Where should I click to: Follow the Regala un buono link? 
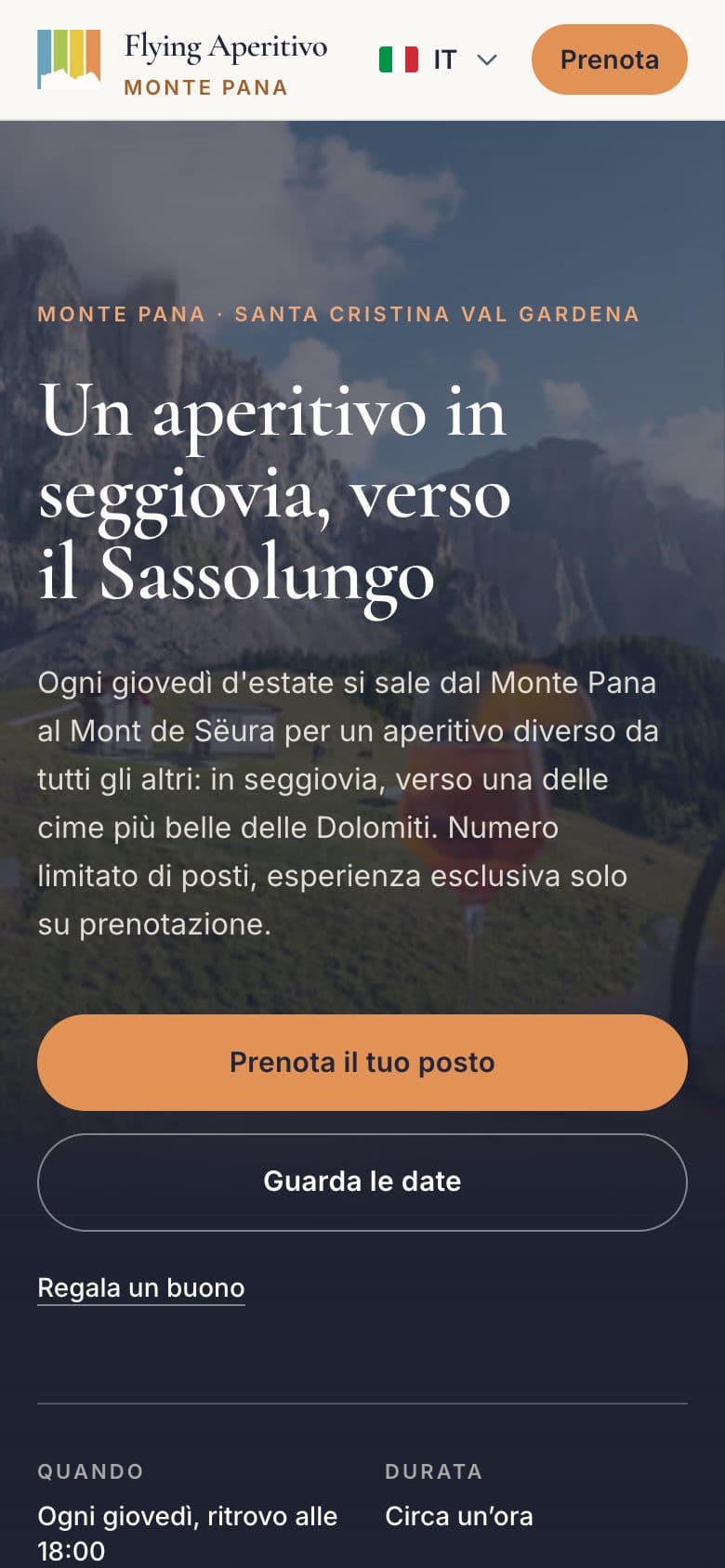click(141, 1288)
